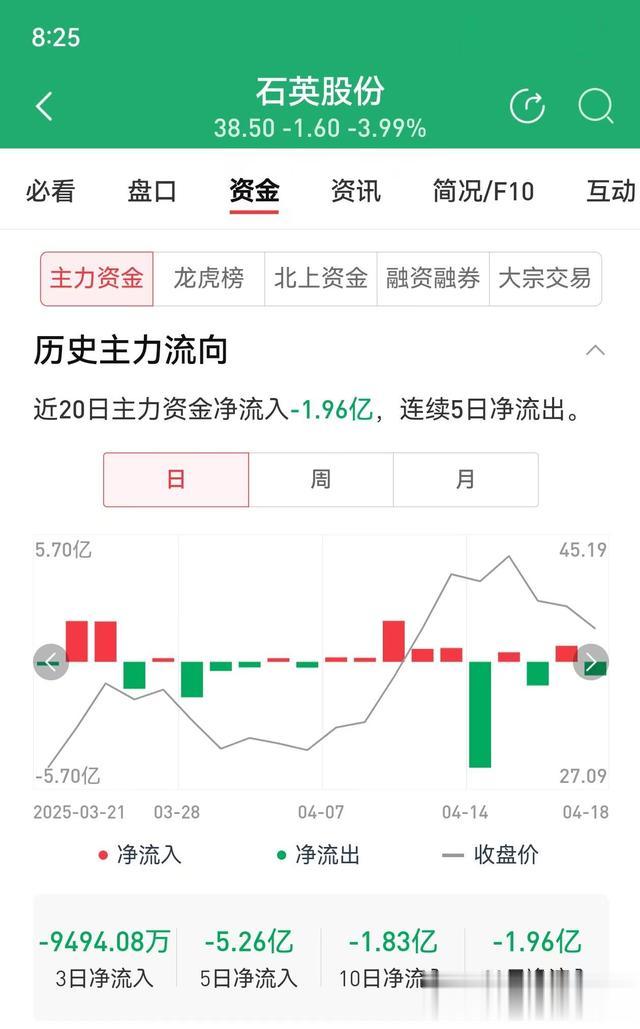Switch to the 简况/F10 tab
The width and height of the screenshot is (640, 1029).
[x=483, y=191]
